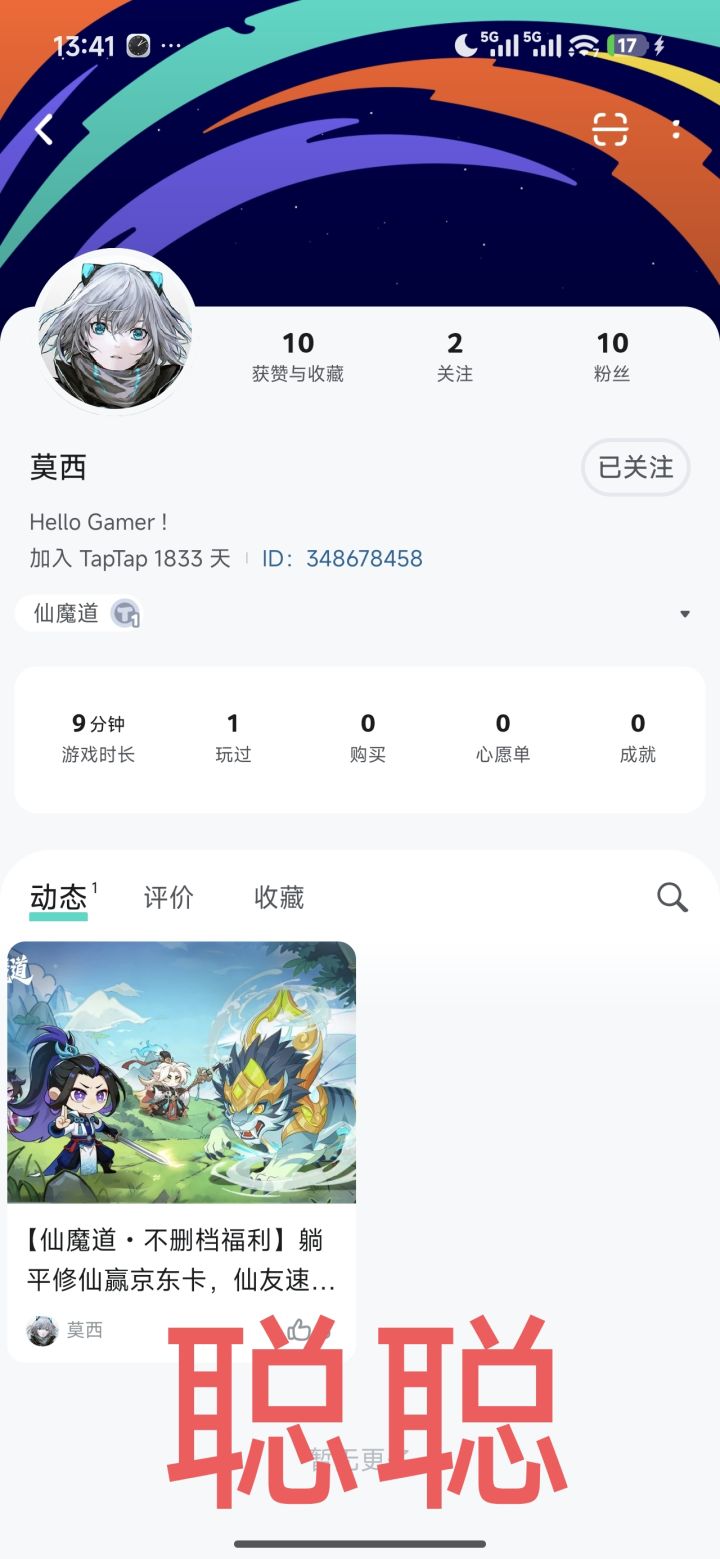Viewport: 720px width, 1559px height.
Task: Open the search on the profile page
Action: click(671, 898)
